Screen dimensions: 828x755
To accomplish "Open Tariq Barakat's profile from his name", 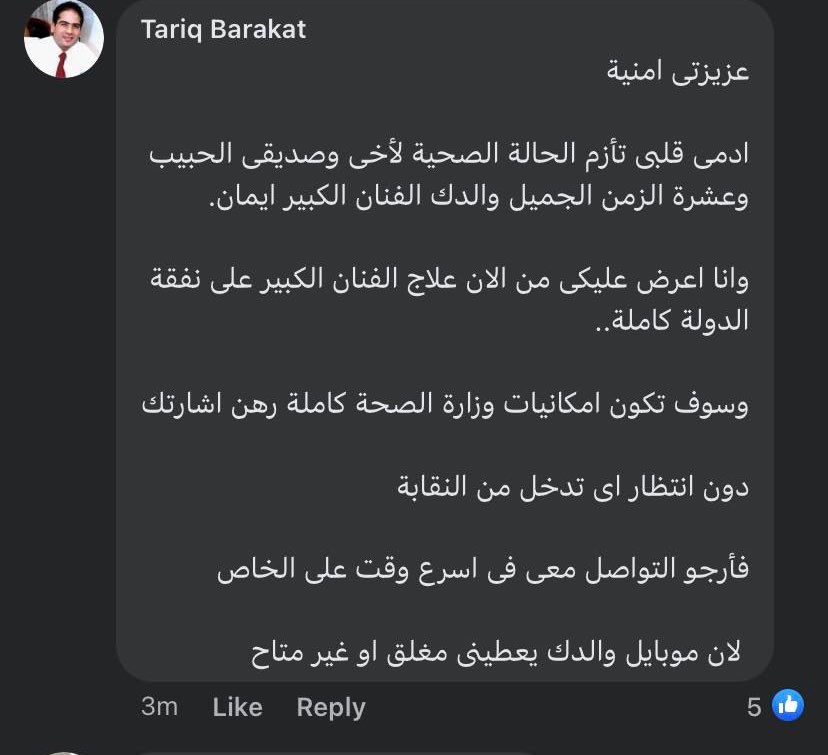I will (223, 29).
